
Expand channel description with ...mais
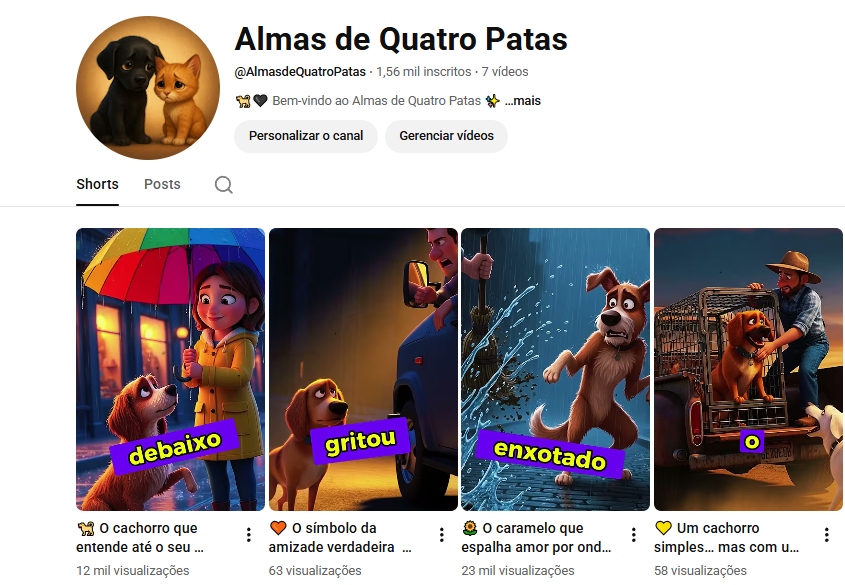[x=523, y=101]
